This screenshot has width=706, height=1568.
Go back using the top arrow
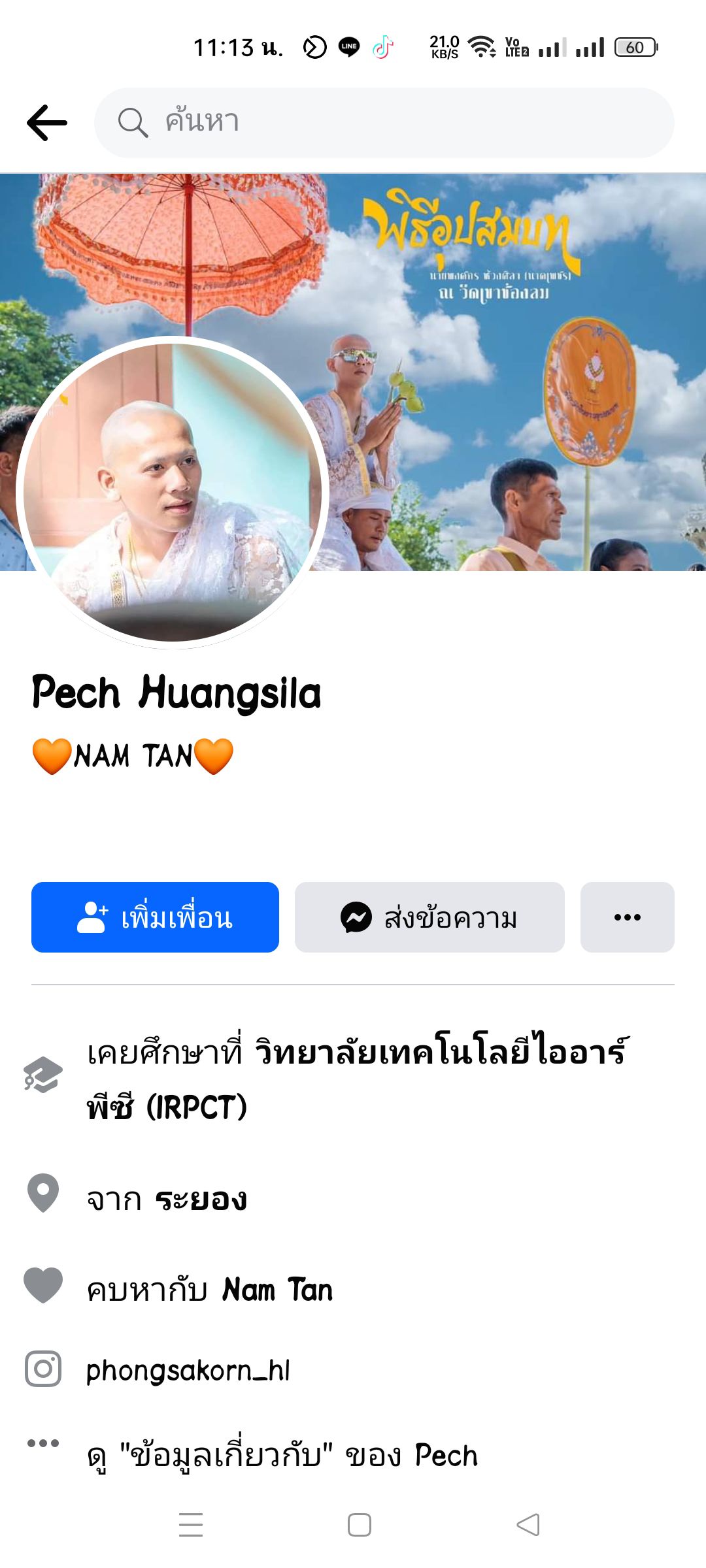click(47, 123)
